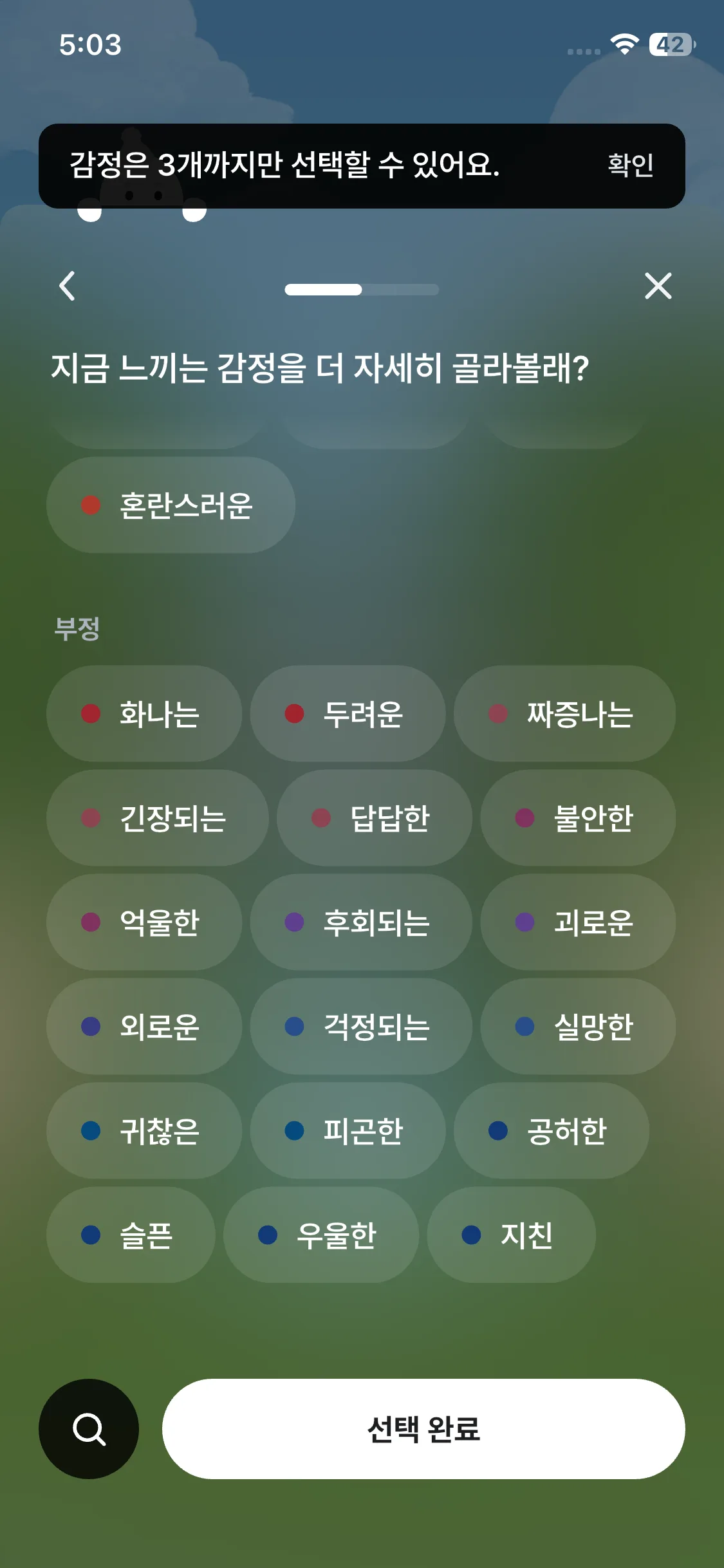Tap the 우울한 emotion chip
The width and height of the screenshot is (724, 1568).
[321, 1235]
